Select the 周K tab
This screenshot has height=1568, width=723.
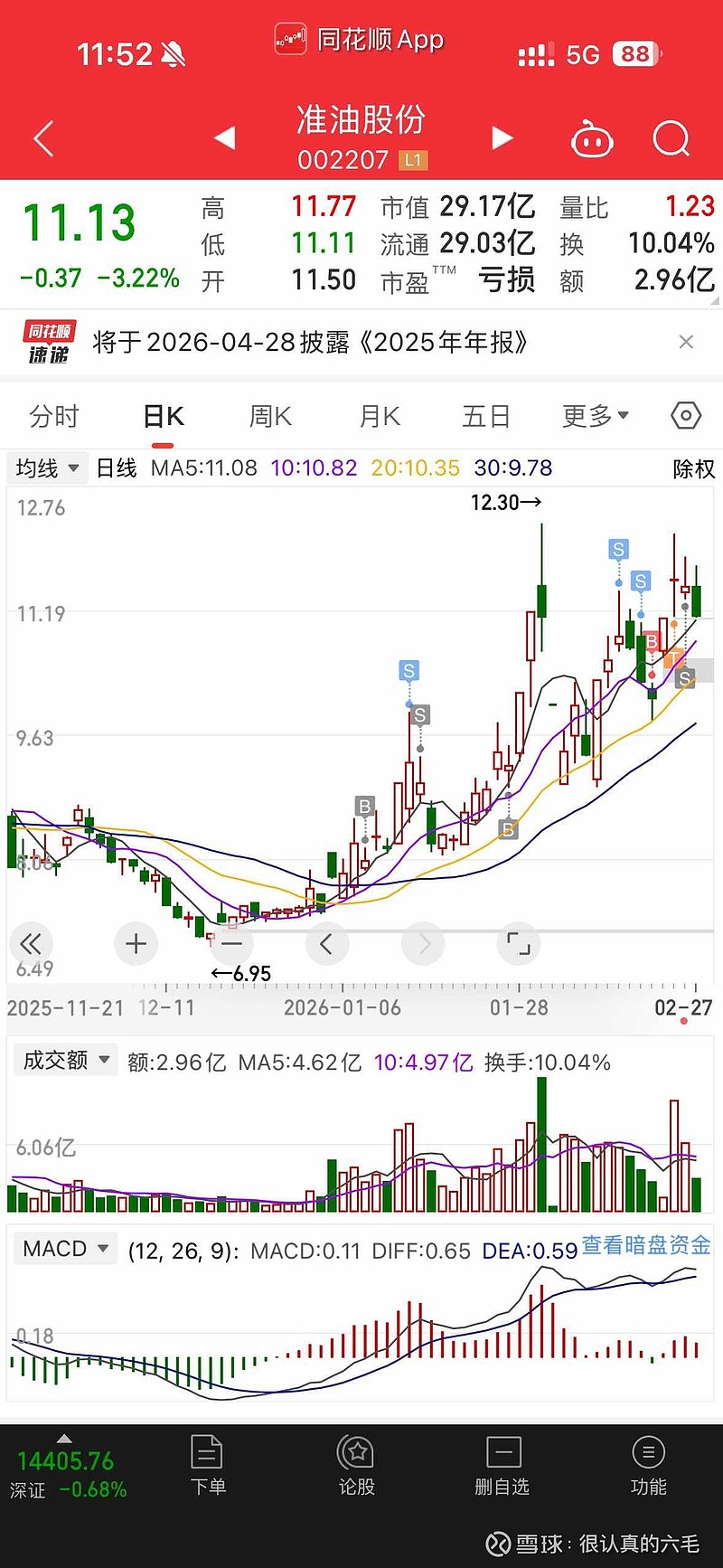pyautogui.click(x=270, y=416)
